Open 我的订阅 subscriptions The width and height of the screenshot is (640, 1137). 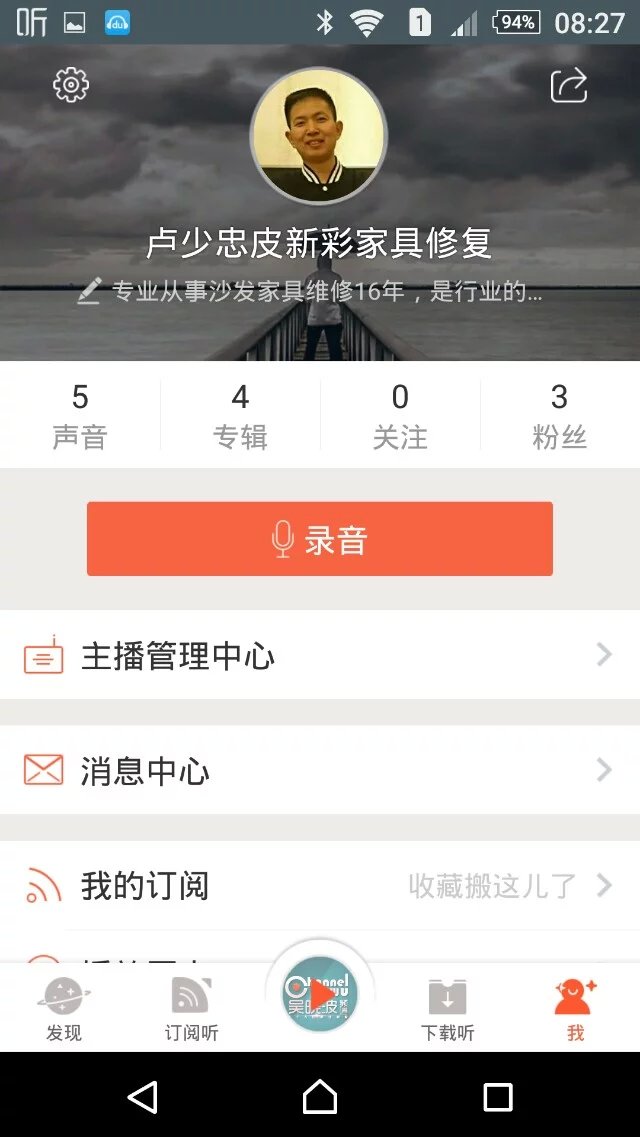point(320,886)
